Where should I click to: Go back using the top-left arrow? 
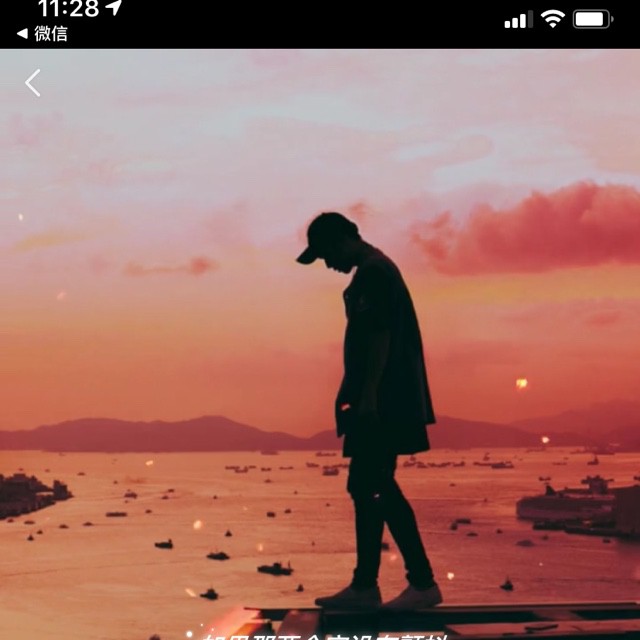(x=33, y=83)
